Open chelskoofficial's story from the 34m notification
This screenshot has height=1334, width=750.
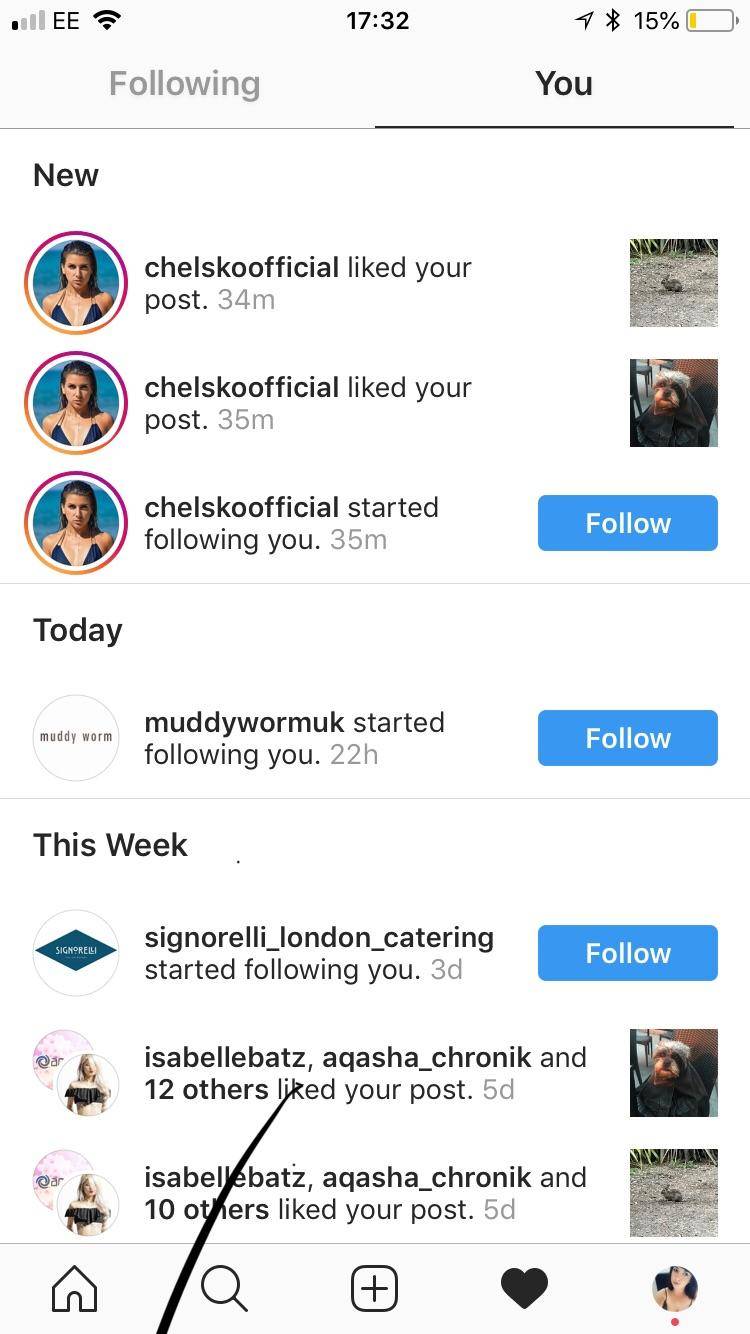(x=76, y=283)
